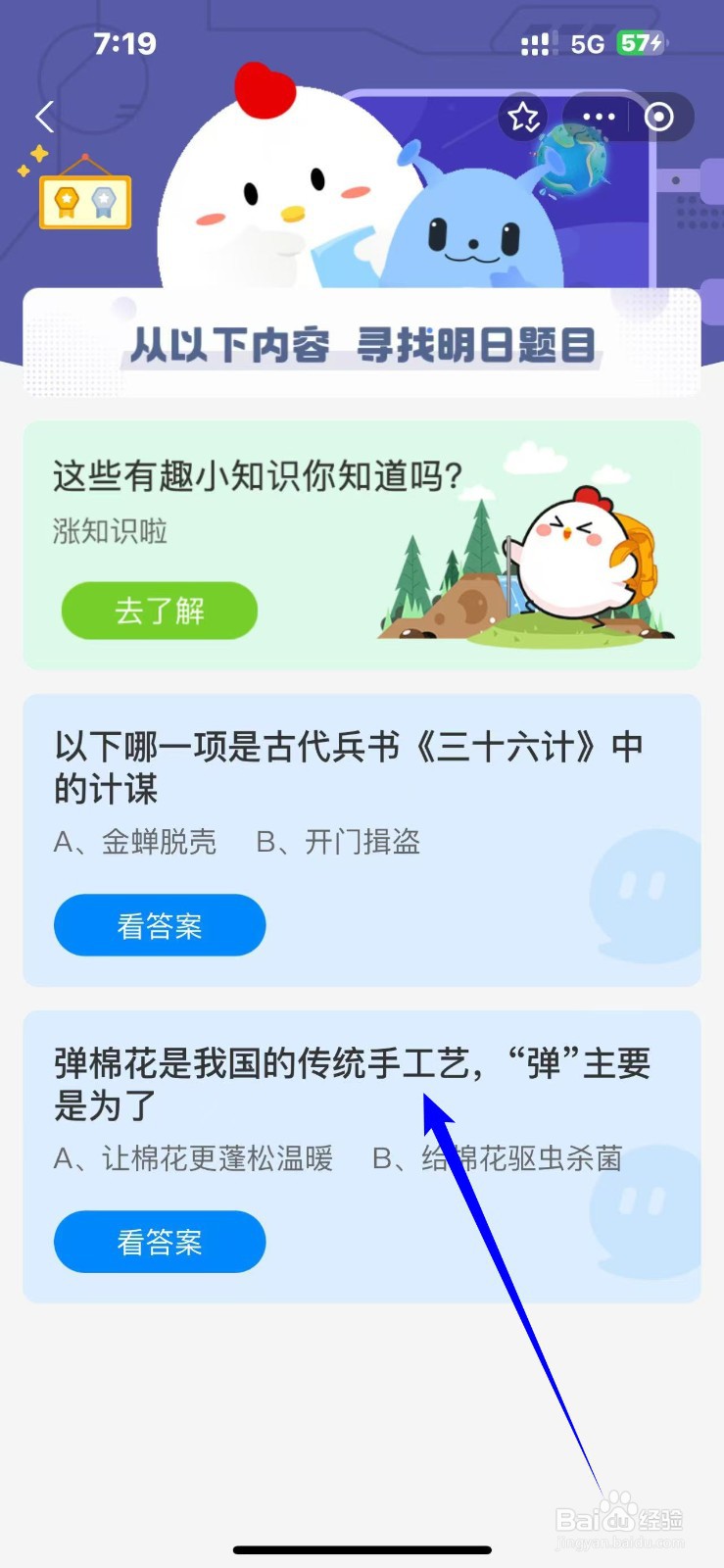Tap the star favorite icon
The height and width of the screenshot is (1568, 724).
pos(523,117)
